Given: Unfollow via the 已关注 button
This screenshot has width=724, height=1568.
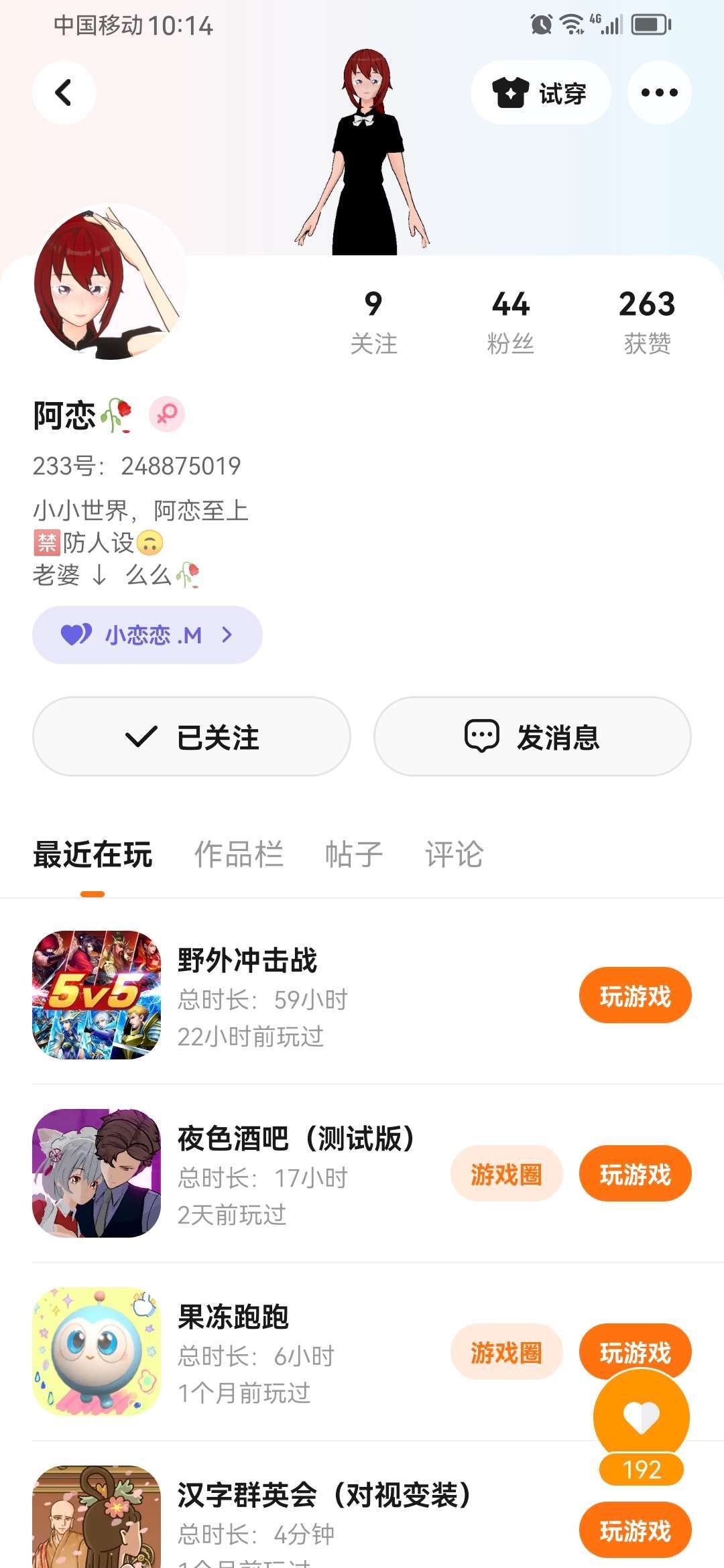Looking at the screenshot, I should click(x=191, y=736).
